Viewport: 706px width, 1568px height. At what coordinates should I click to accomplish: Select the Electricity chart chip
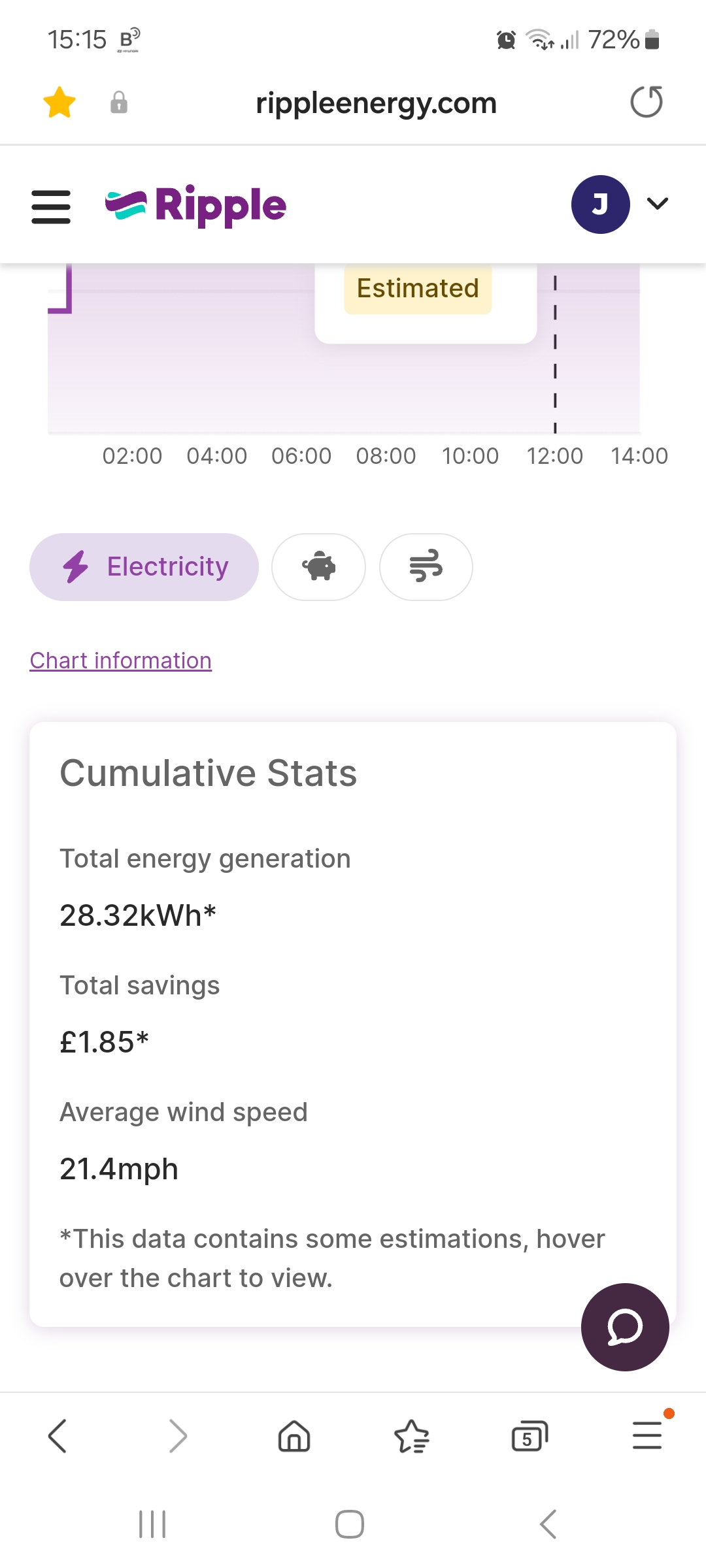[x=144, y=566]
